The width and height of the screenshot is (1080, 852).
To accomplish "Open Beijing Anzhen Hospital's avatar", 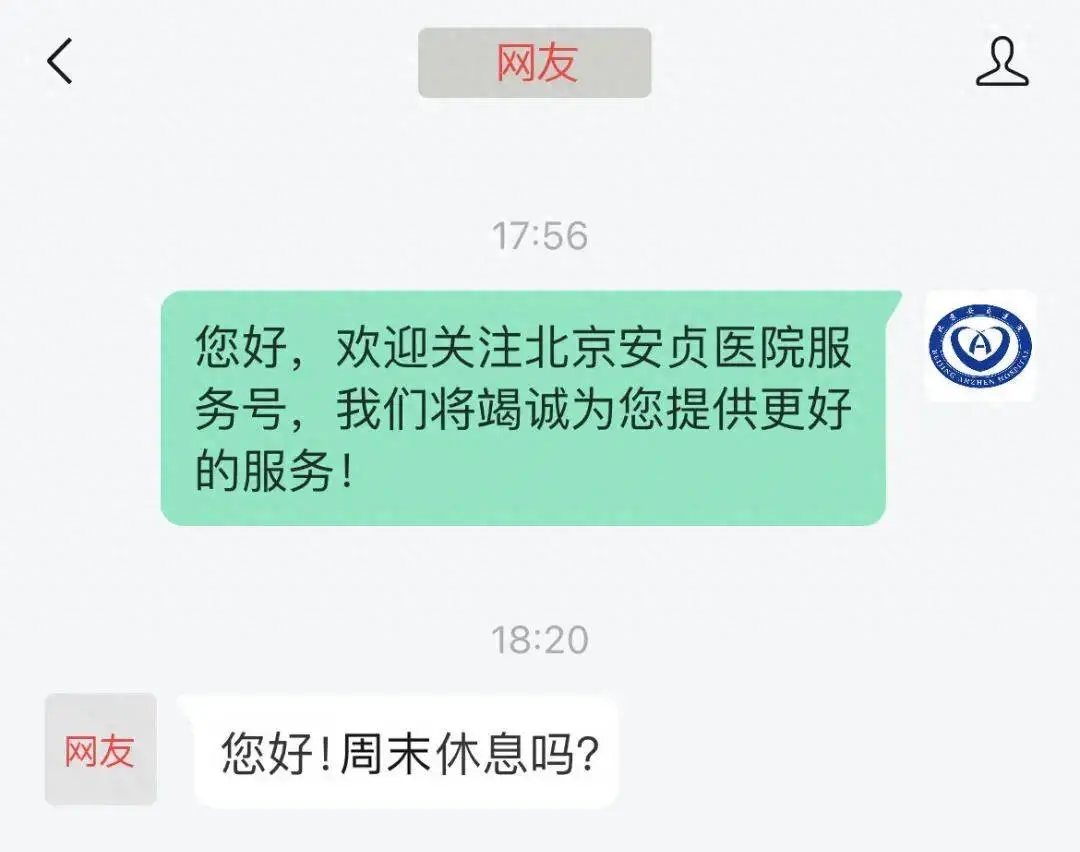I will point(979,346).
